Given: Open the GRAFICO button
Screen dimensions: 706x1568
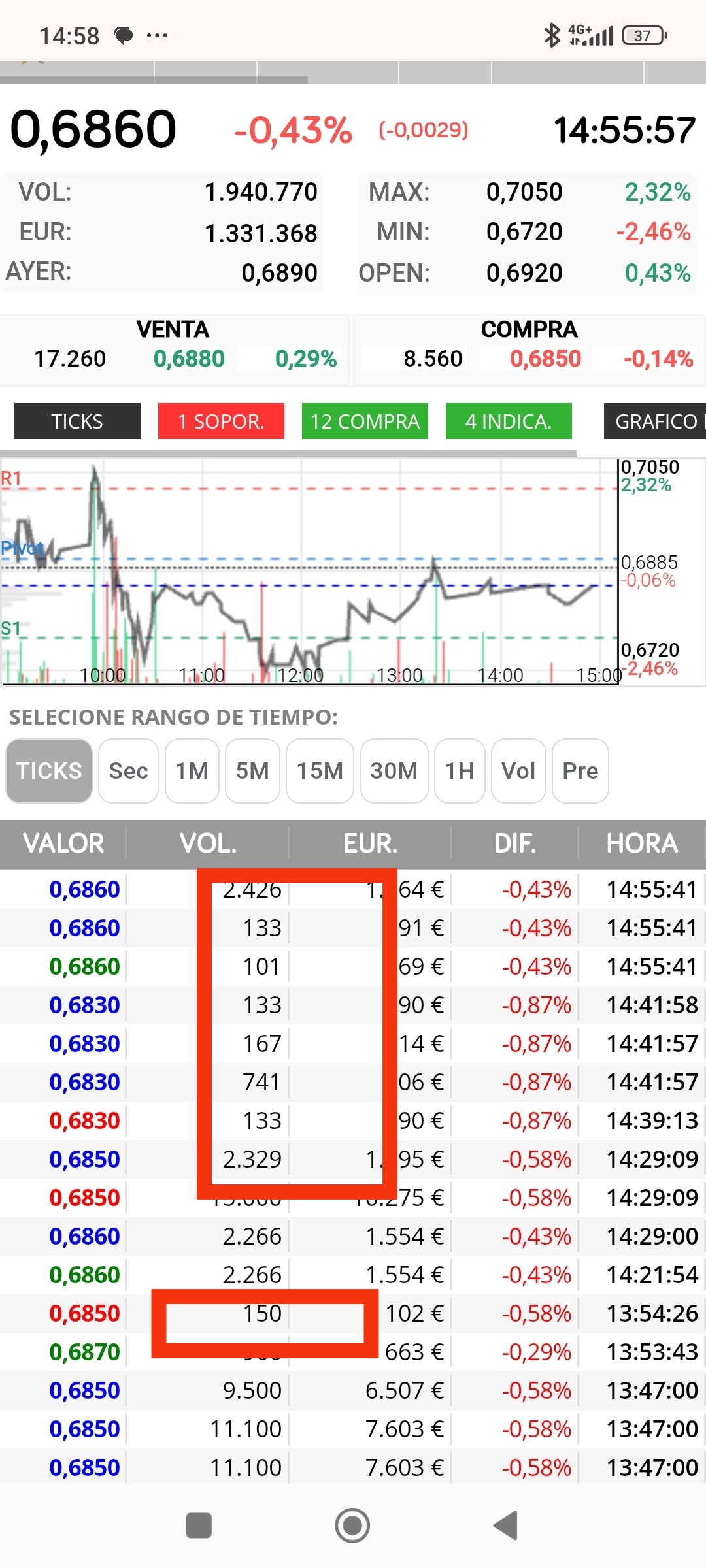Looking at the screenshot, I should pyautogui.click(x=655, y=421).
